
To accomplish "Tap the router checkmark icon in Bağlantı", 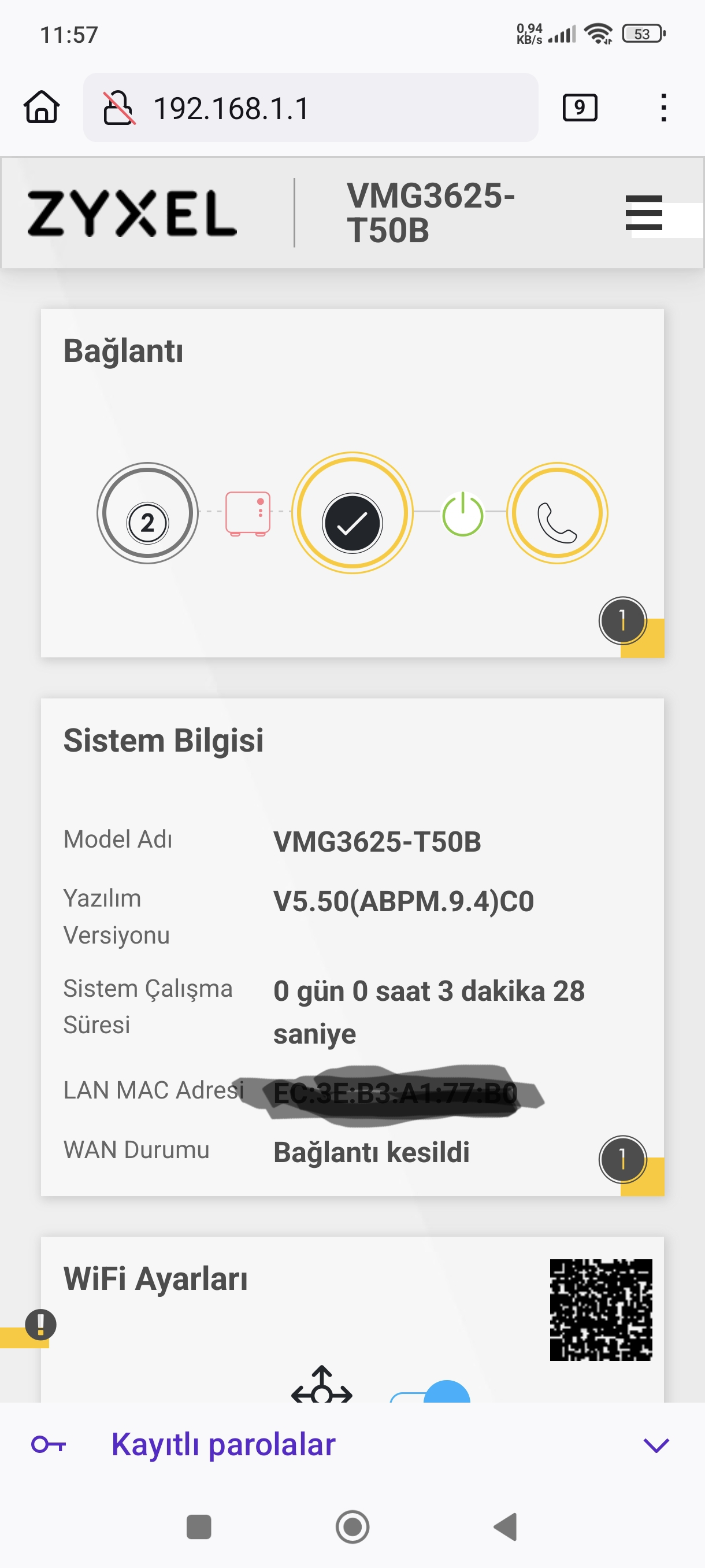I will click(x=352, y=512).
